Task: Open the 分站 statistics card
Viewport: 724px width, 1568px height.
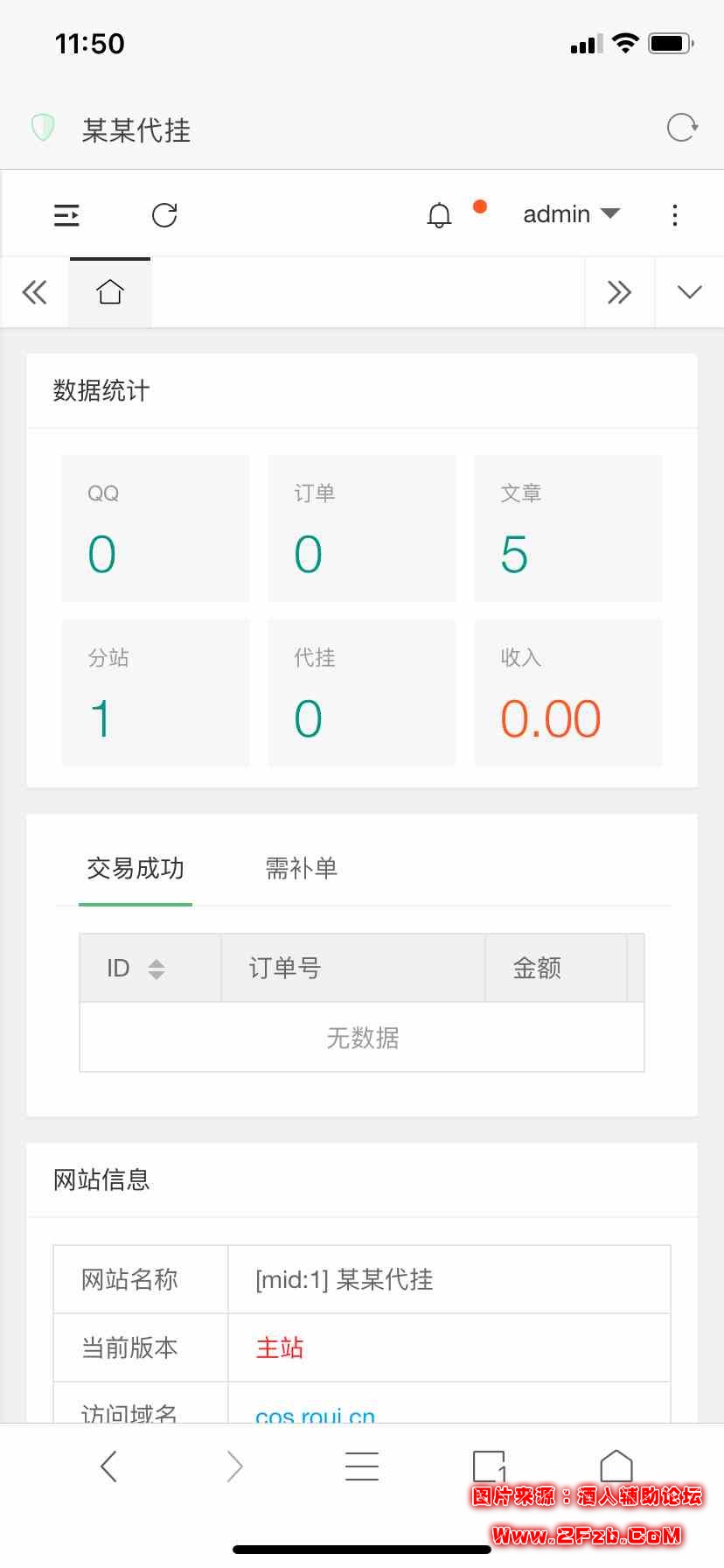Action: click(156, 693)
